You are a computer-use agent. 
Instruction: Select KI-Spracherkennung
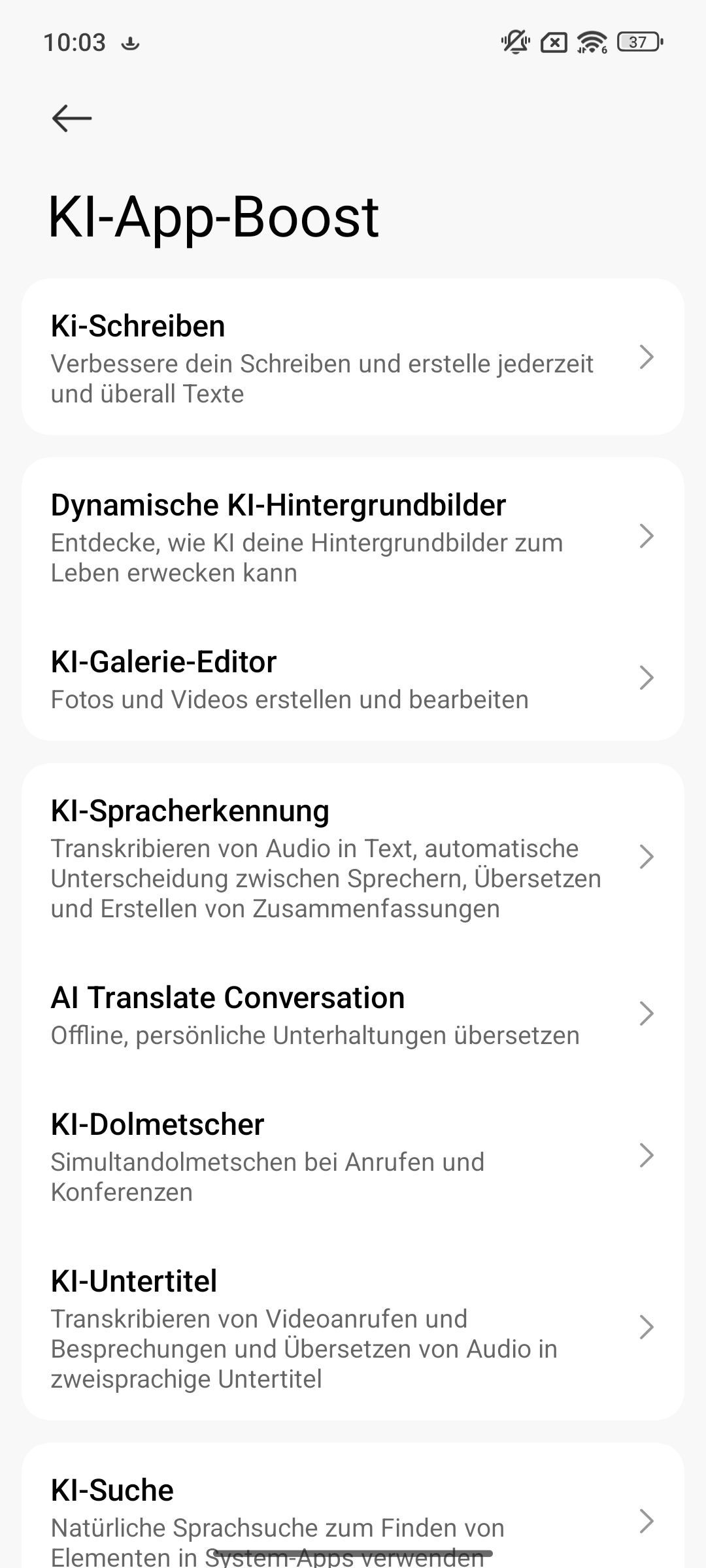tap(353, 857)
